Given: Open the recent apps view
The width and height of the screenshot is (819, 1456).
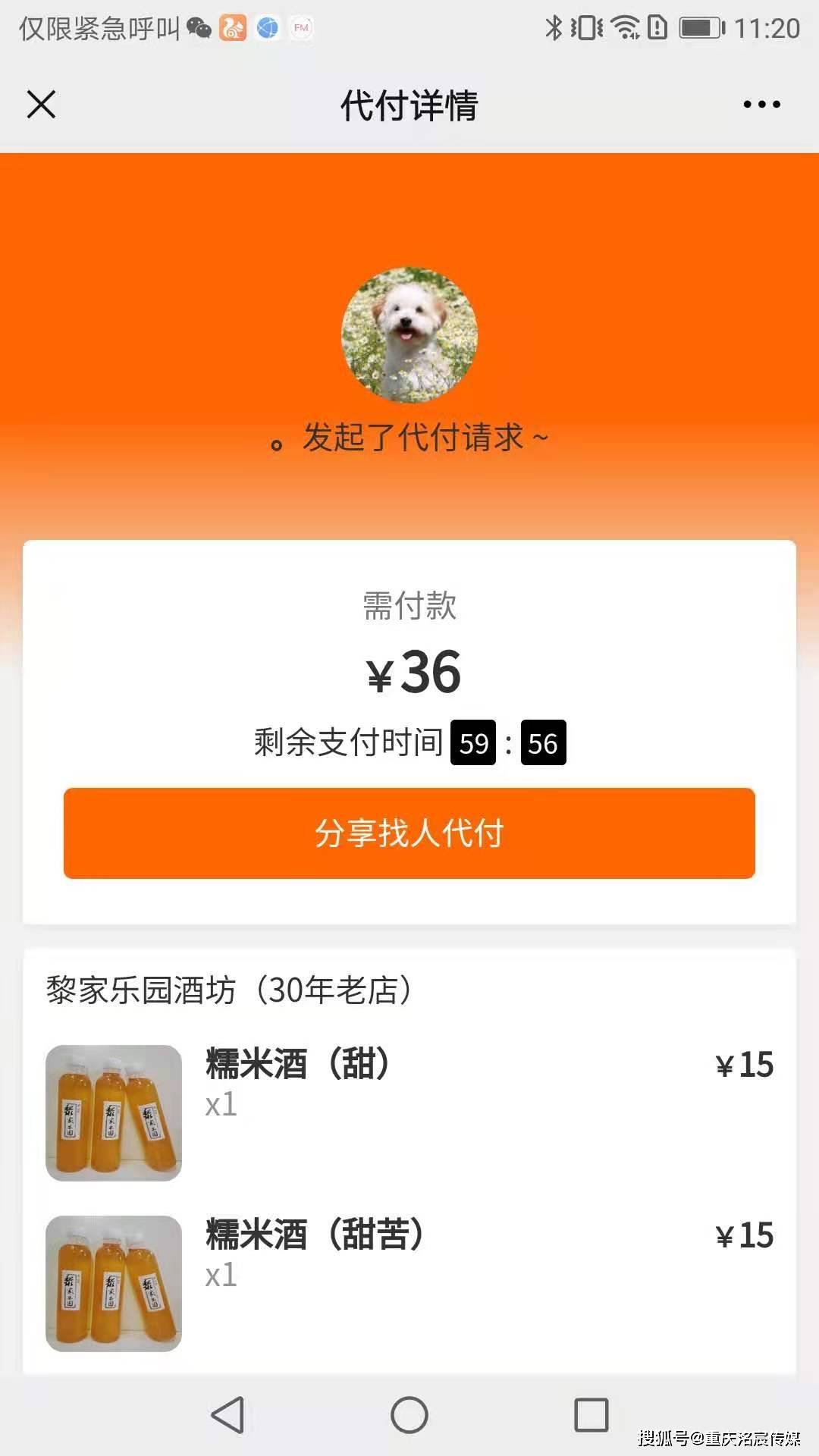Looking at the screenshot, I should click(591, 1415).
